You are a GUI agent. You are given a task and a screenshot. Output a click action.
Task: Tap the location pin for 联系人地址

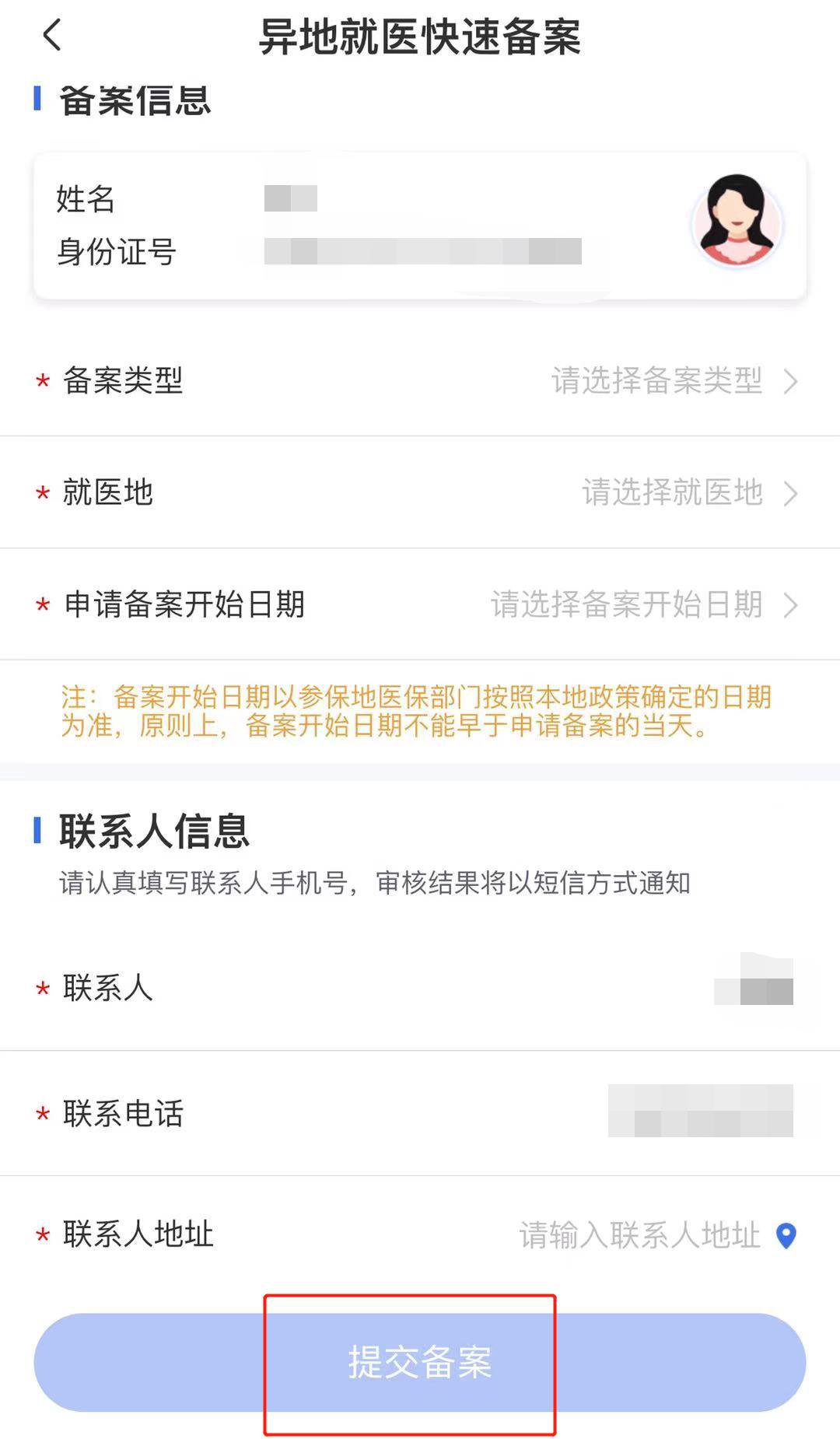[786, 1235]
